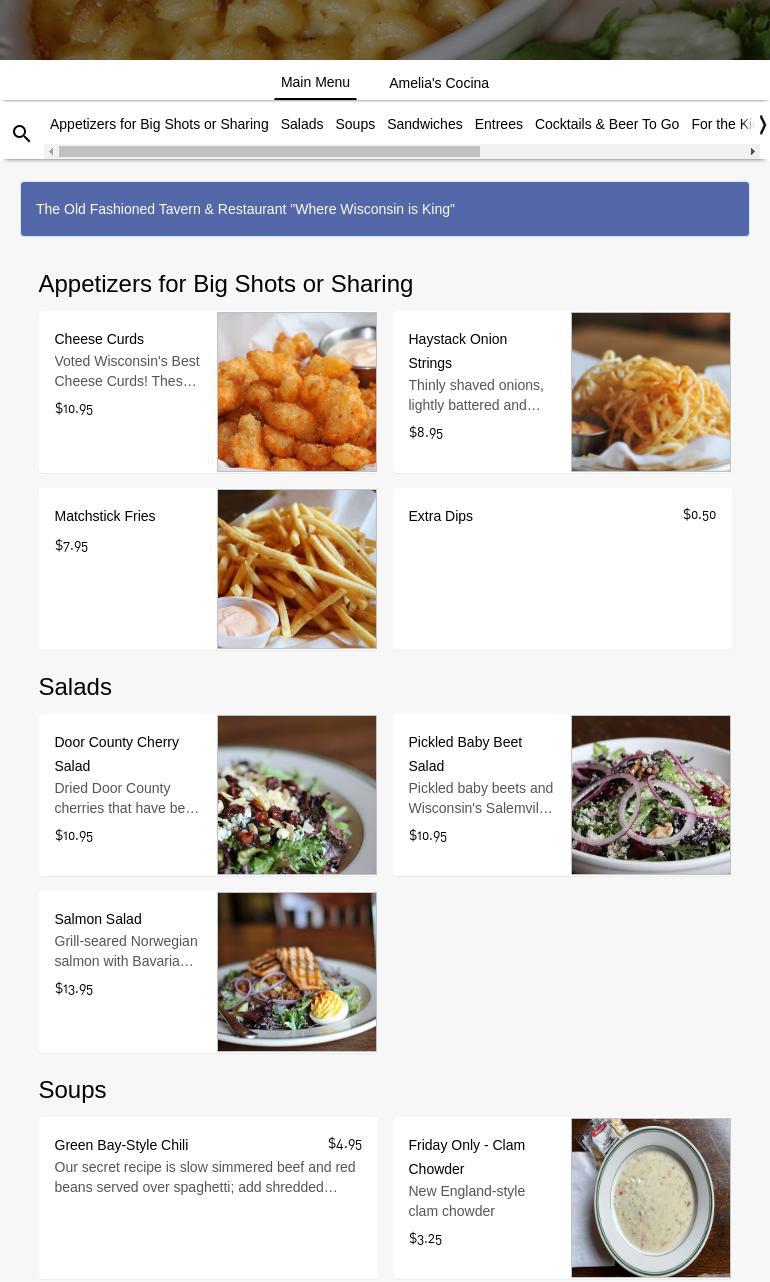The height and width of the screenshot is (1282, 770).
Task: Select the Salmon Salad card
Action: (208, 972)
